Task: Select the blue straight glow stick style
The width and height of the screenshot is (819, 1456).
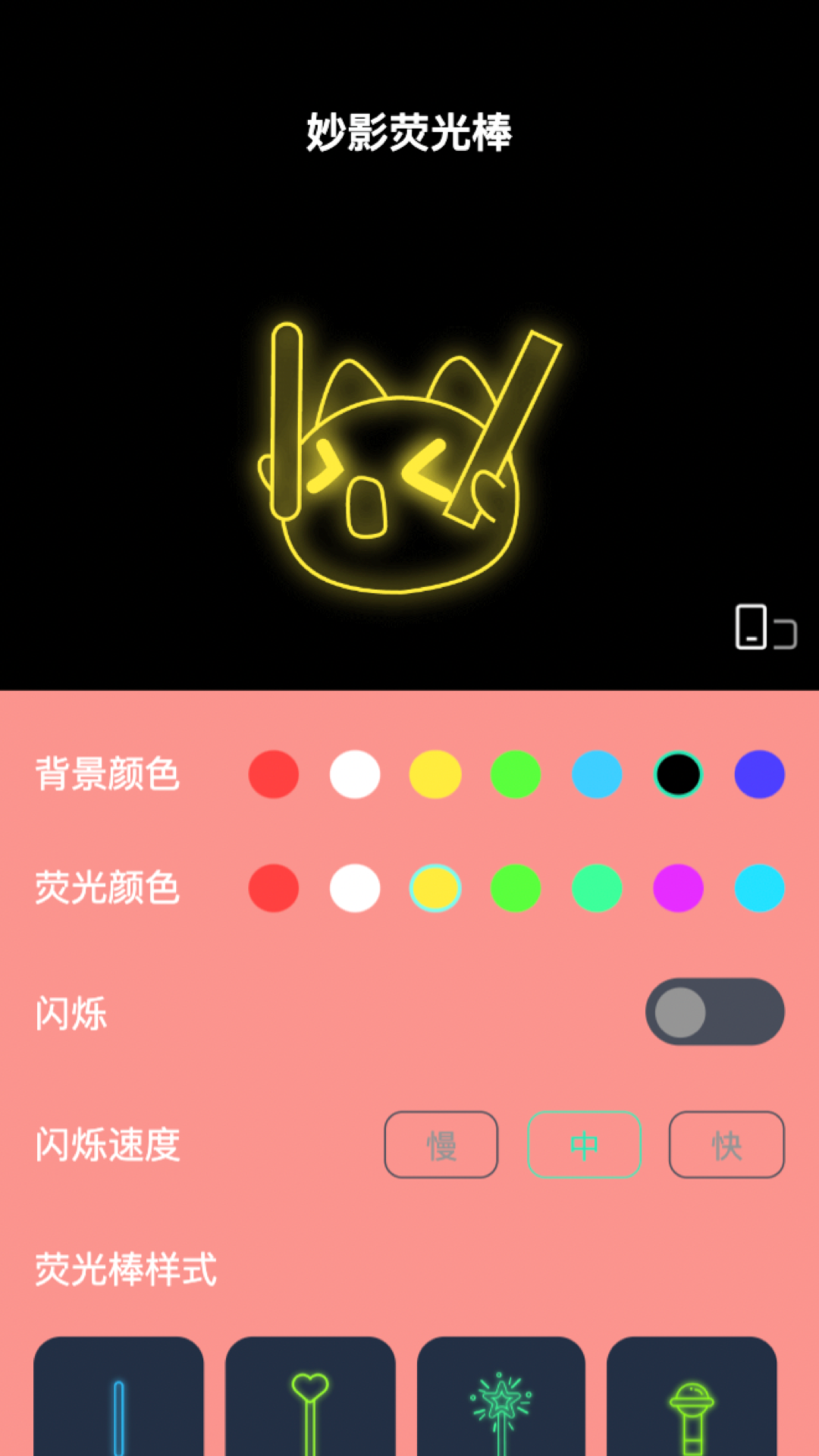Action: (x=119, y=1399)
